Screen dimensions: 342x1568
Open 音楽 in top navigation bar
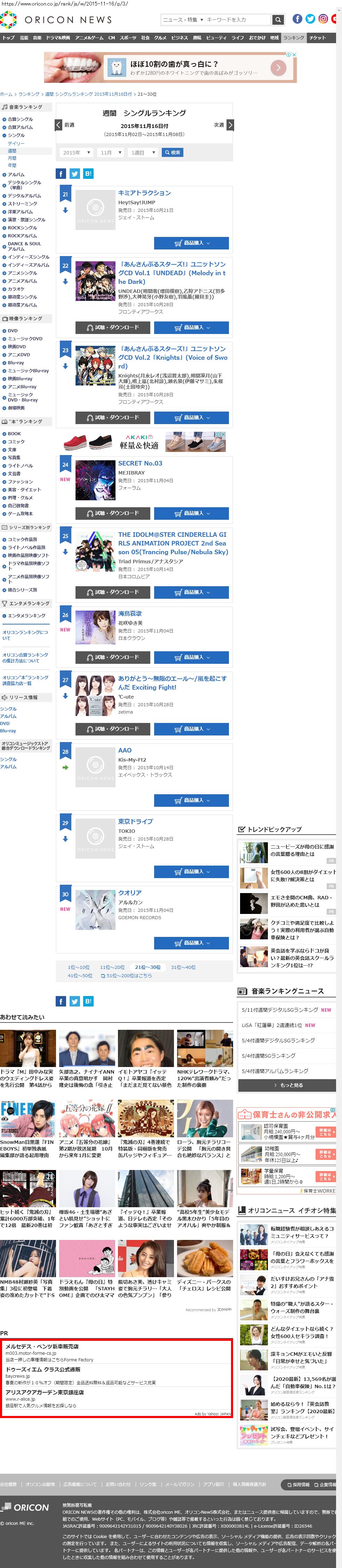pyautogui.click(x=37, y=38)
